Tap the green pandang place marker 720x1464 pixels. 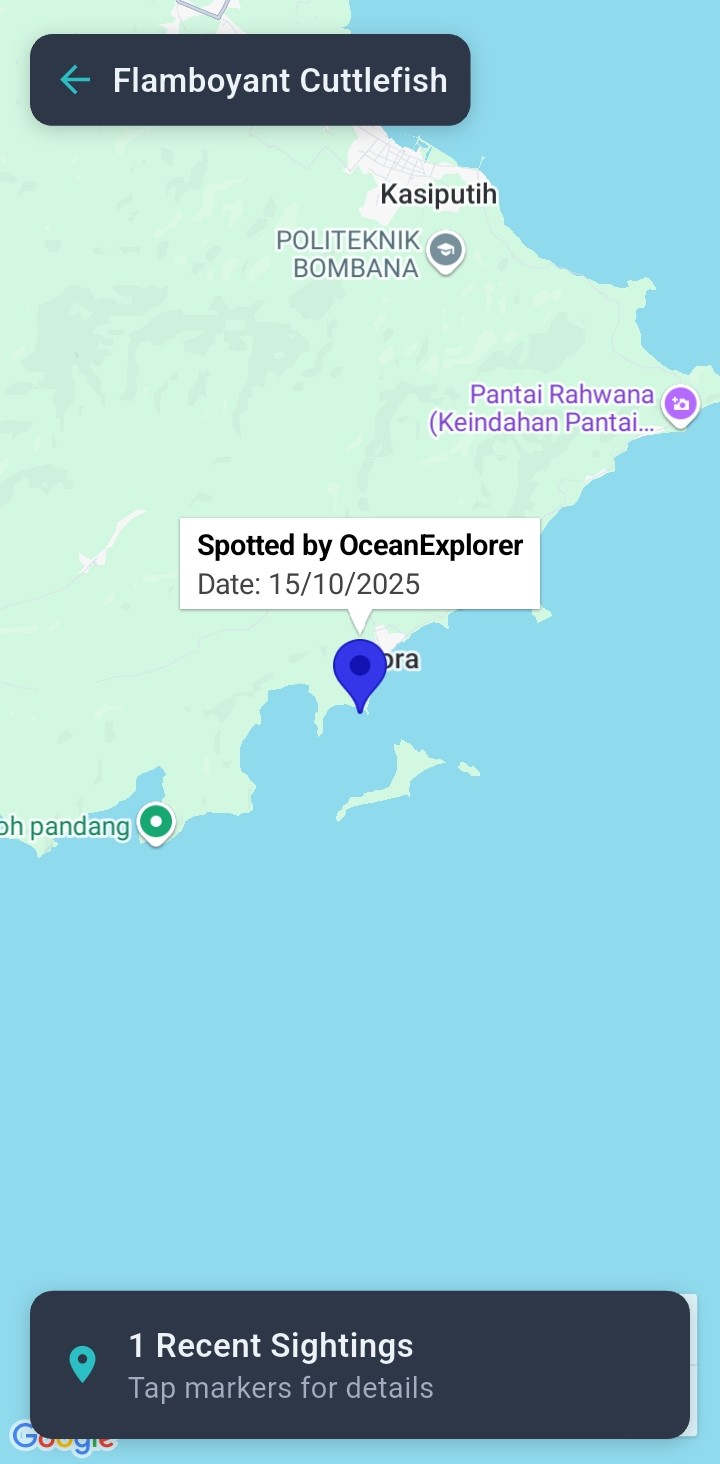[156, 823]
